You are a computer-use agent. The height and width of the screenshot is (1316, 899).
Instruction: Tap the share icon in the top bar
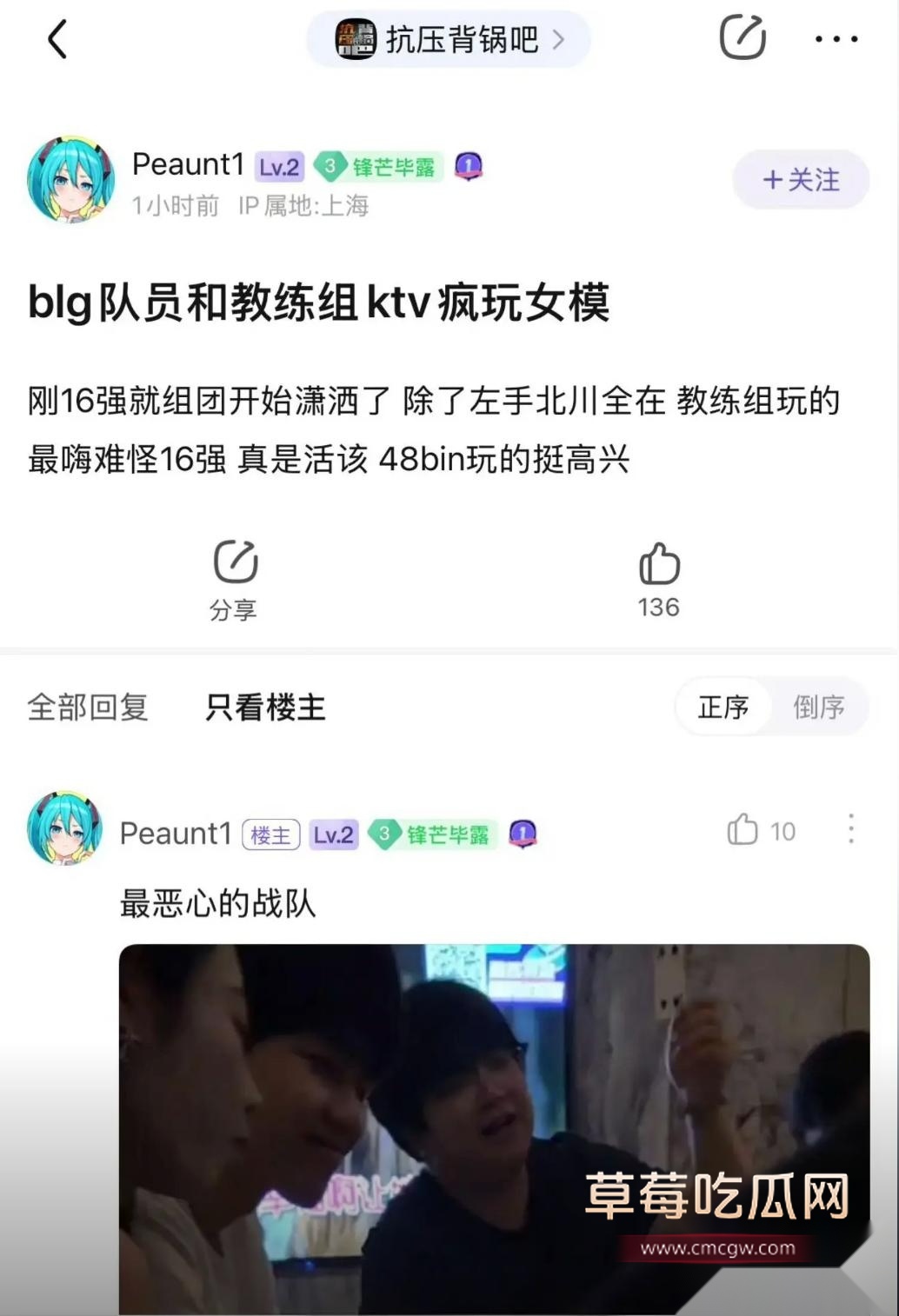(x=742, y=38)
